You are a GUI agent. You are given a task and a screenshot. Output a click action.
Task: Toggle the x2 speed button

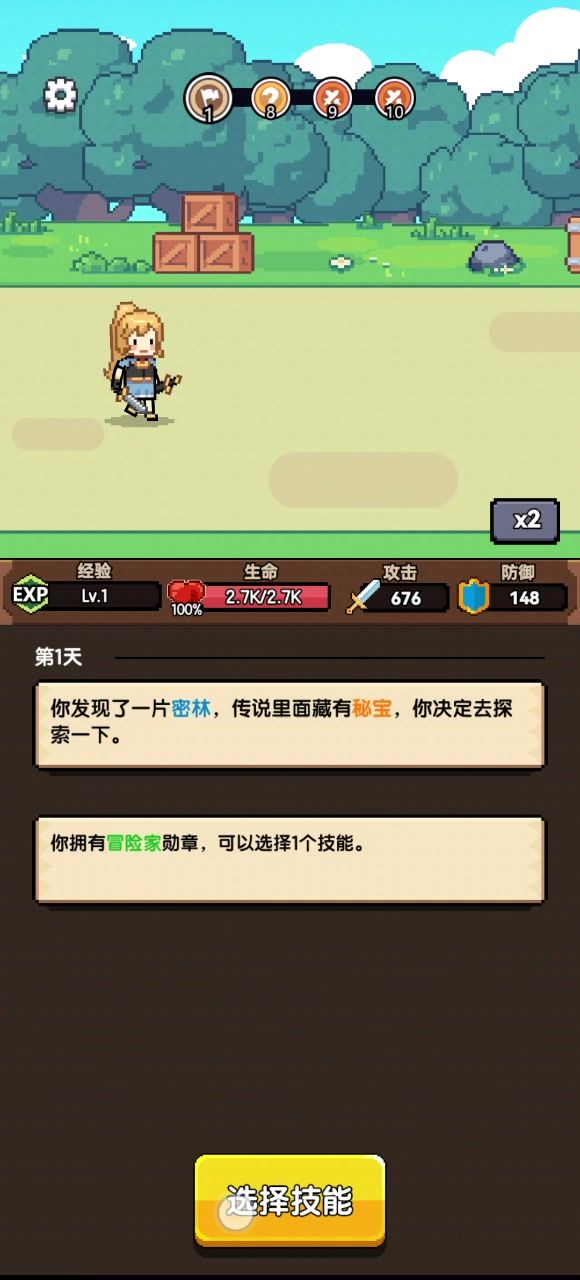coord(526,520)
